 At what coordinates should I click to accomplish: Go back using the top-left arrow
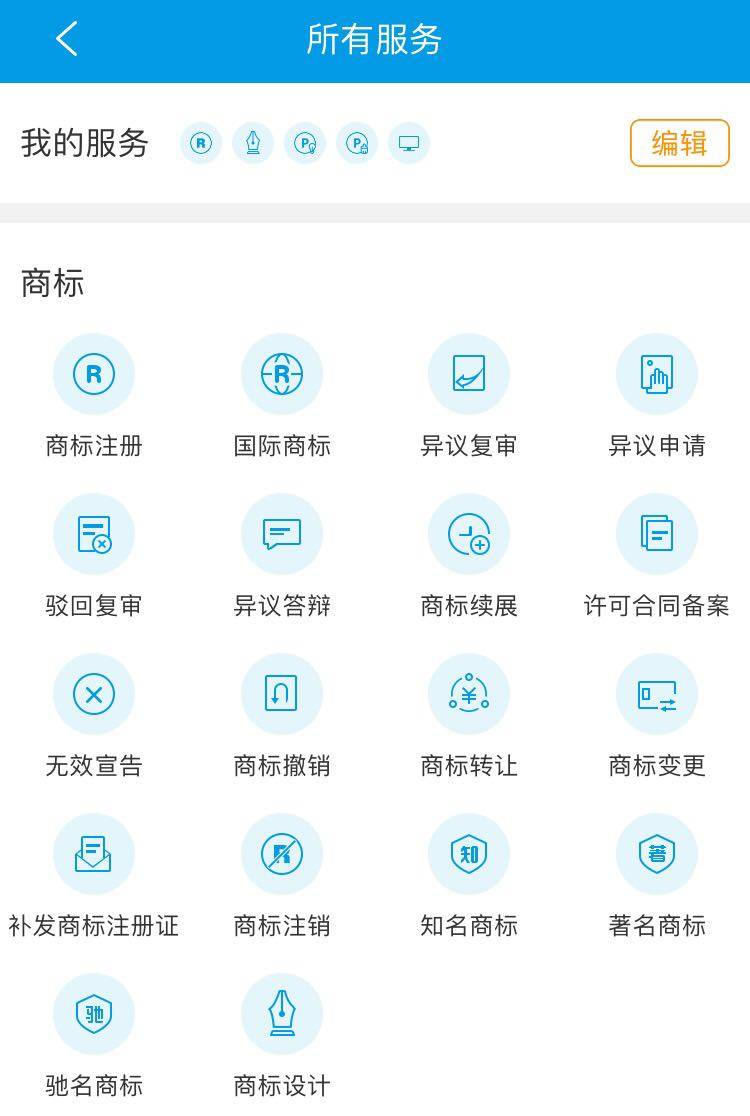pos(66,40)
